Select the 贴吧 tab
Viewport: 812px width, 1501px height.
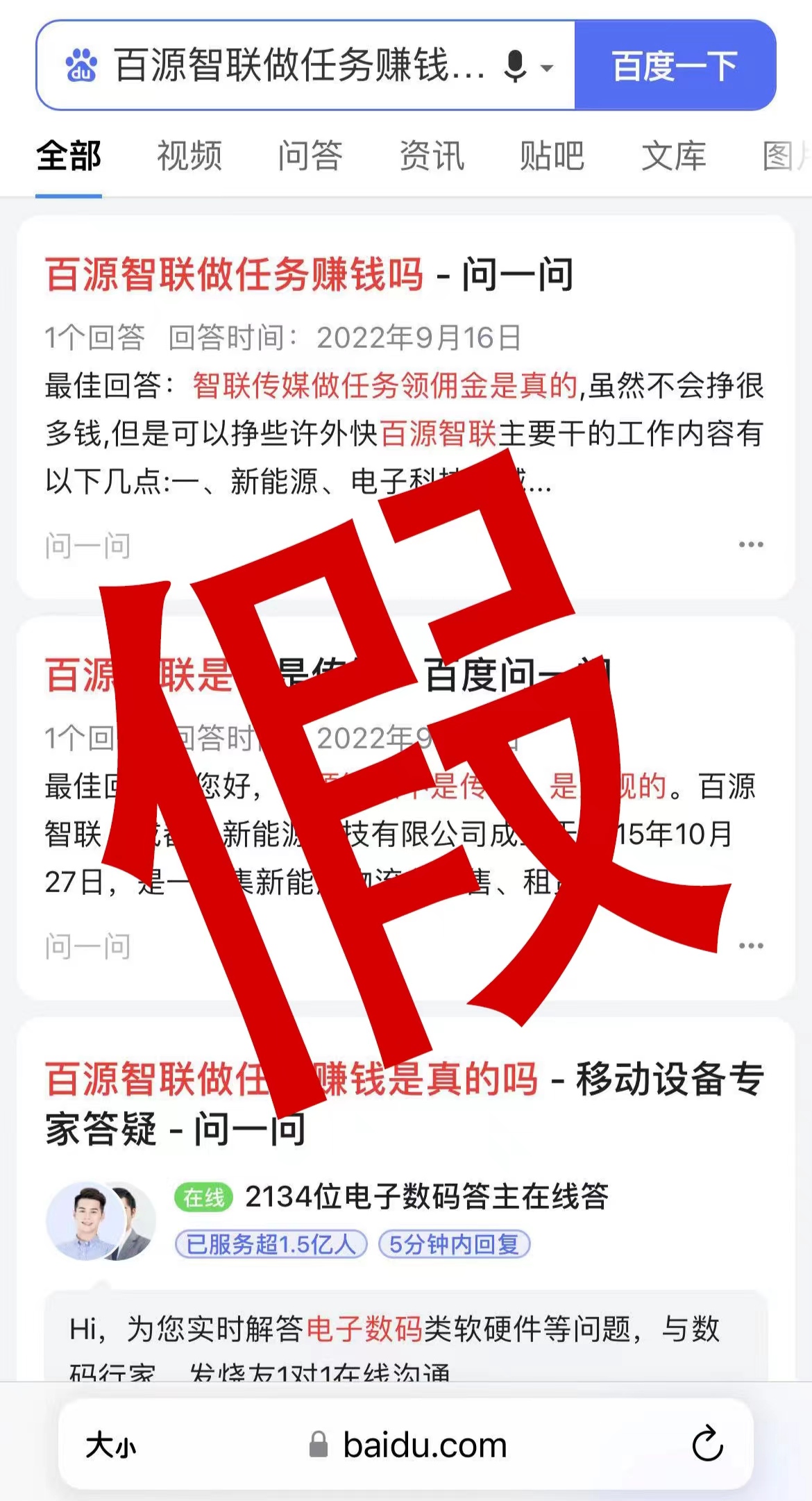click(552, 156)
